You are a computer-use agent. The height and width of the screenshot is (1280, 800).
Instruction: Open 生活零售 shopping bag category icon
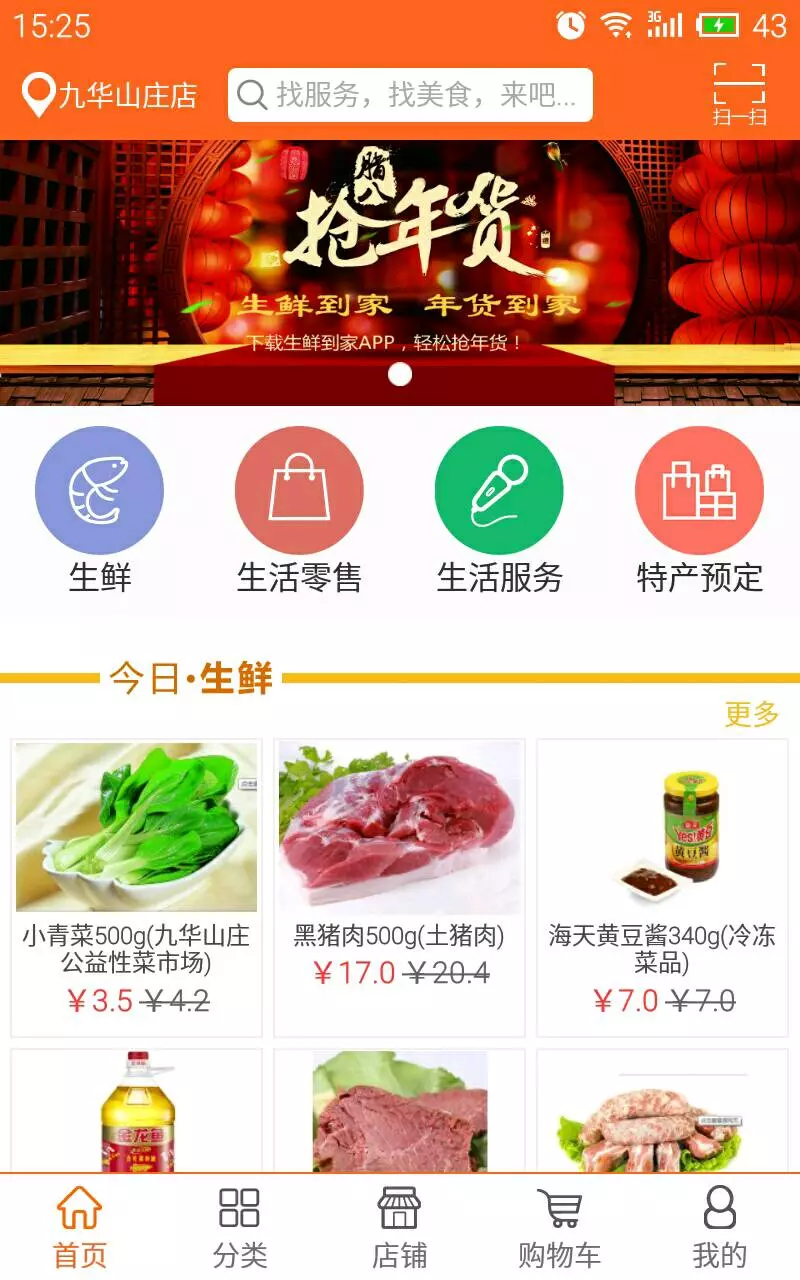click(299, 488)
